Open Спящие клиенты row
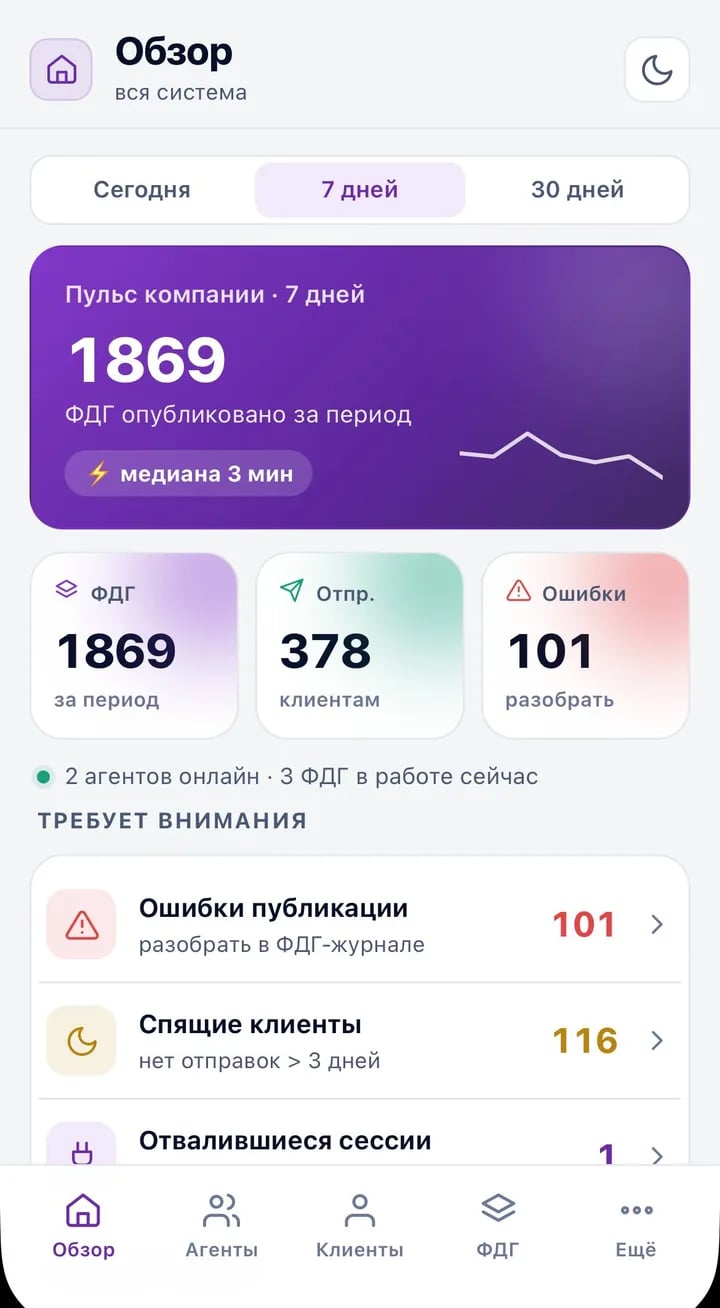Screen dimensions: 720x1308 (x=360, y=1040)
